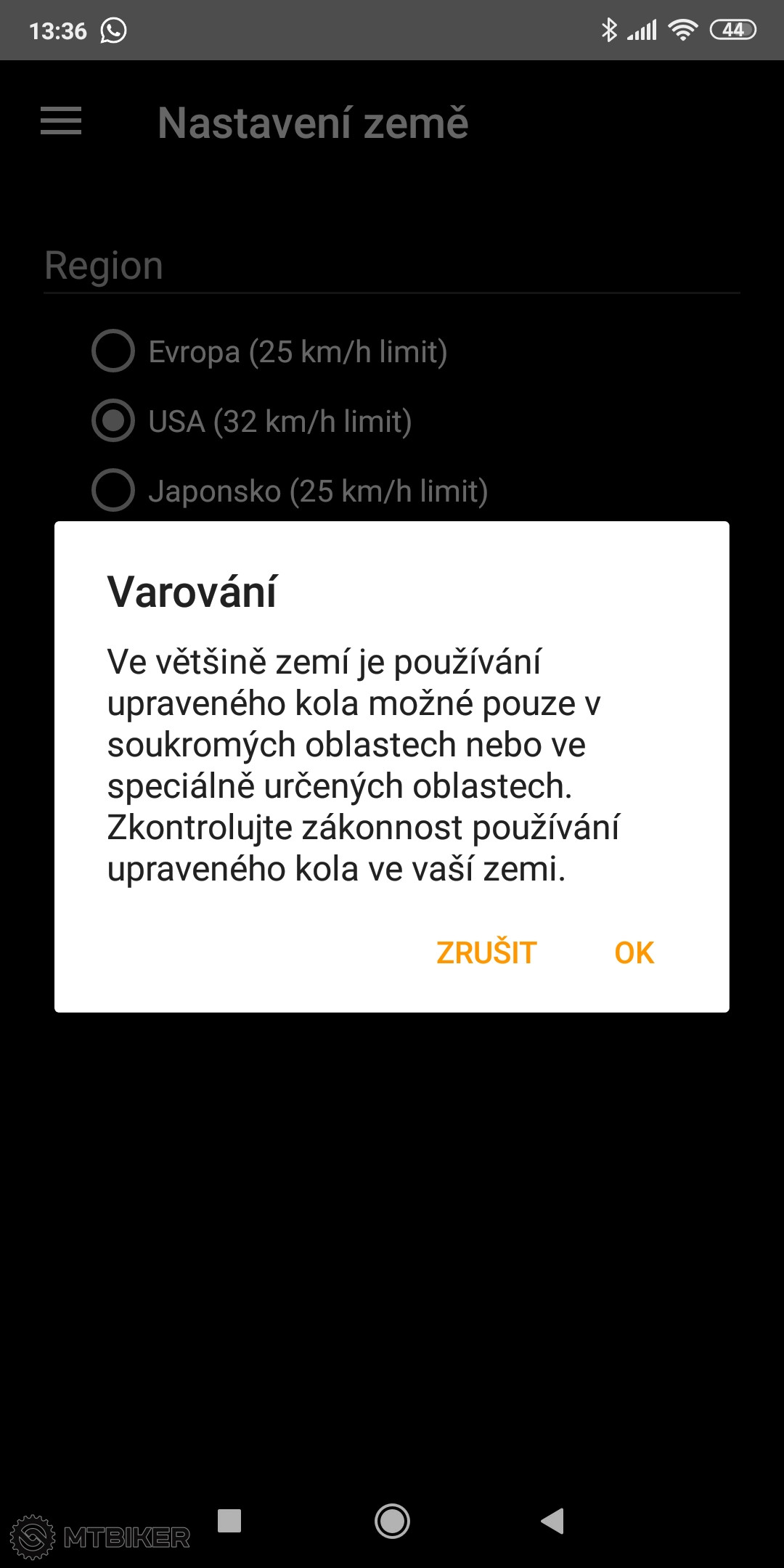Go back using system back button

pyautogui.click(x=552, y=1520)
